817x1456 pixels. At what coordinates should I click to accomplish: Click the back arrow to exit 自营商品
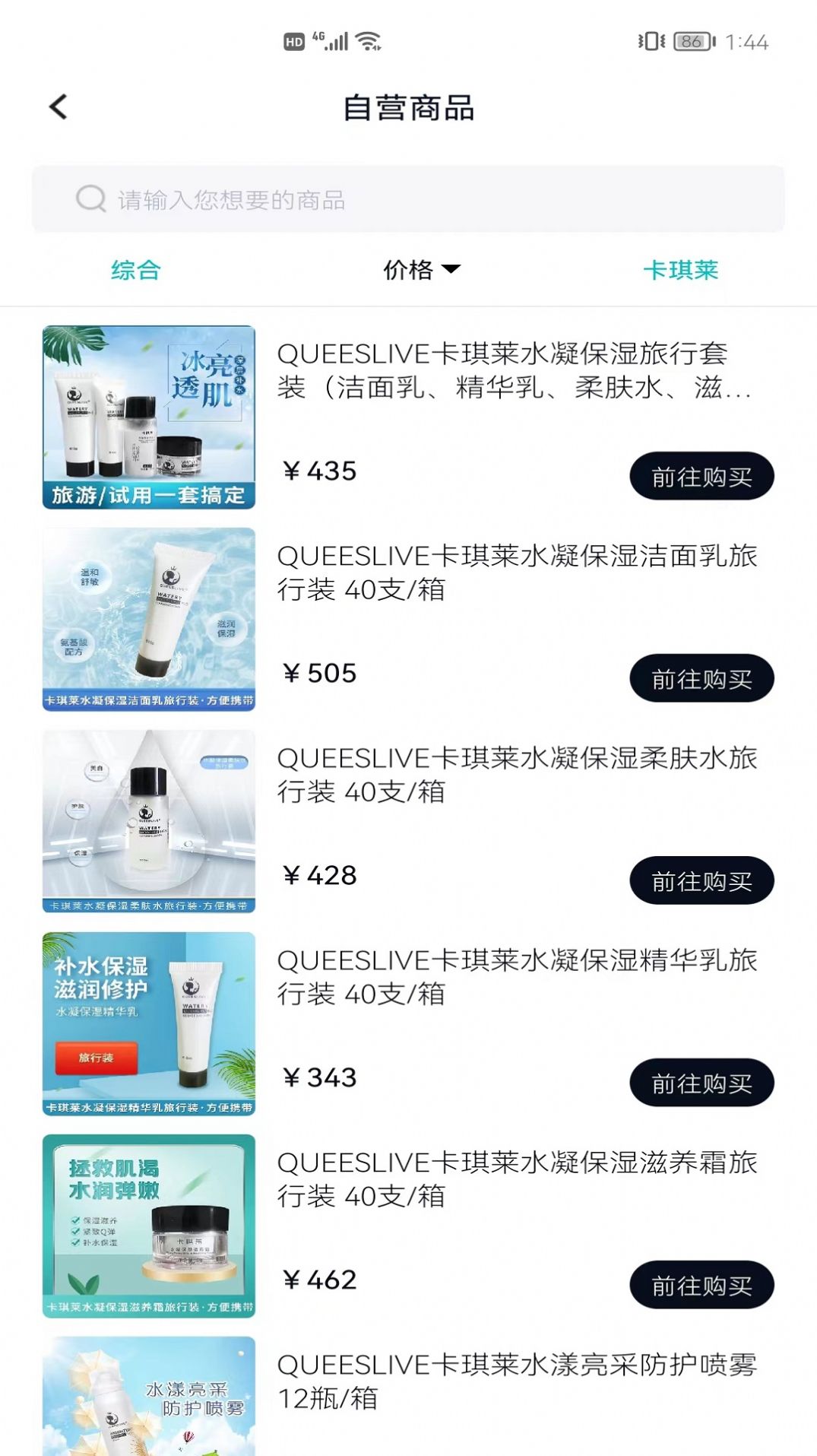coord(58,107)
